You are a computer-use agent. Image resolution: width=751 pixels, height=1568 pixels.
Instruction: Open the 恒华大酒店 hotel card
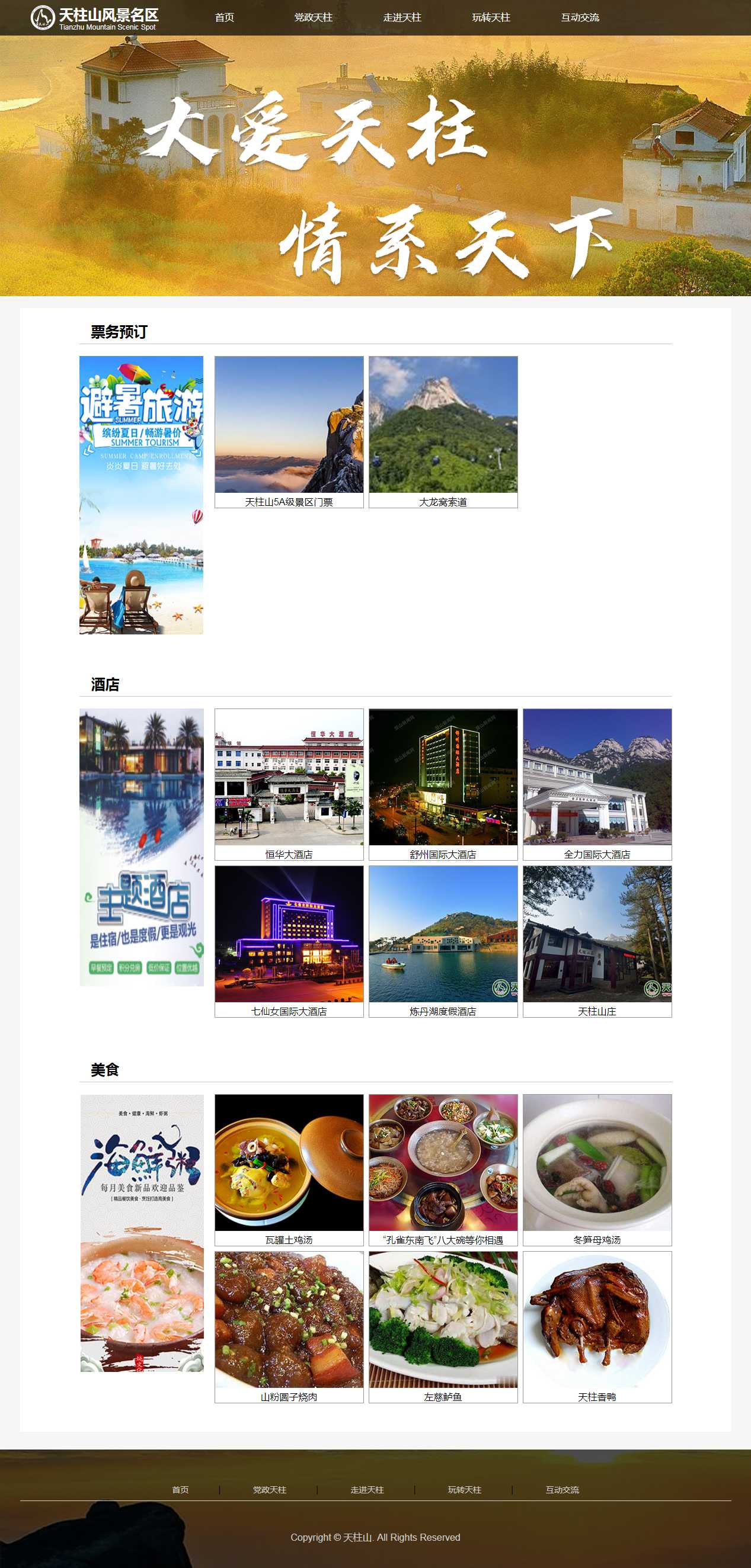pos(289,784)
